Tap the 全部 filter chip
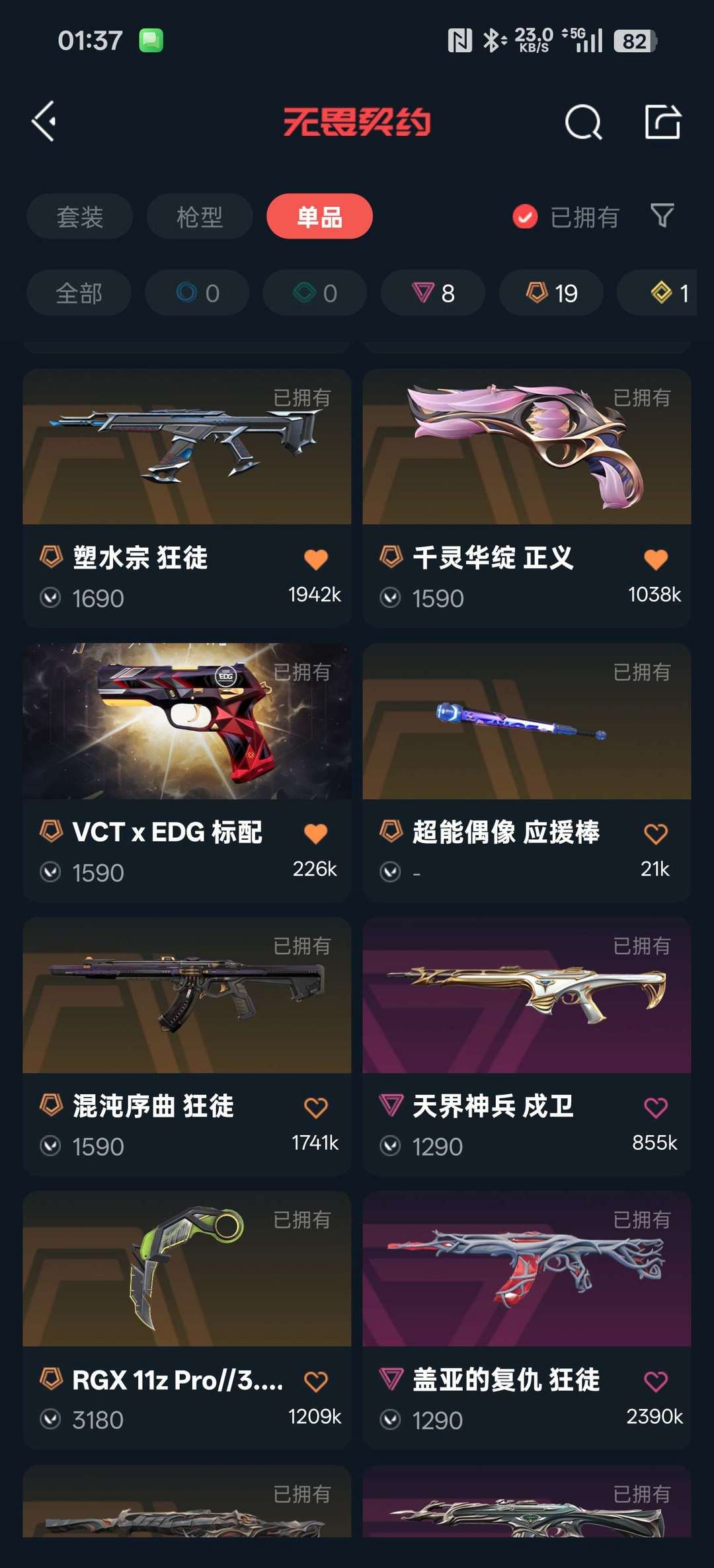Viewport: 714px width, 1568px height. coord(78,293)
